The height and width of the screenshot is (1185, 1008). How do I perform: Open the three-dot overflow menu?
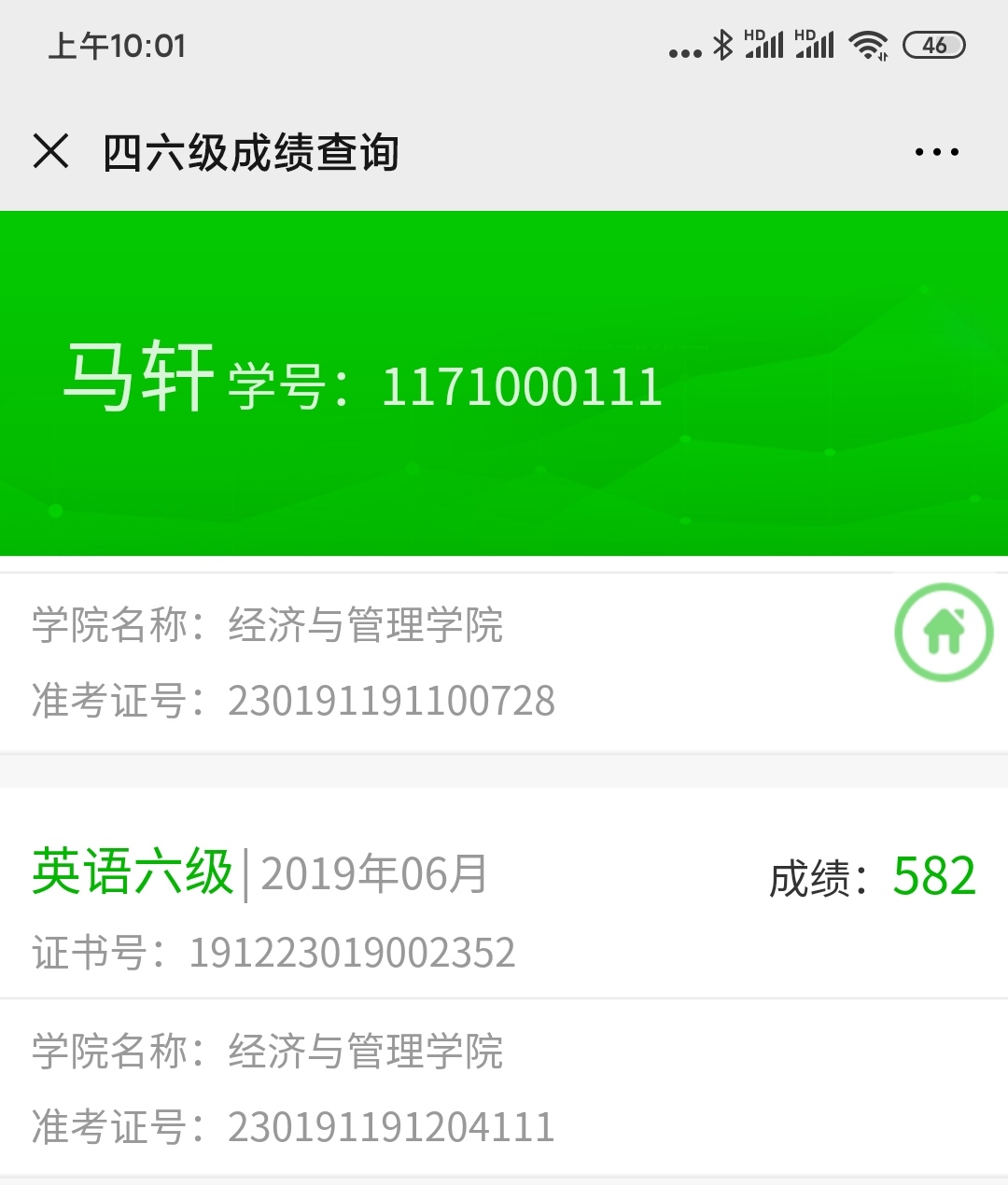point(936,152)
